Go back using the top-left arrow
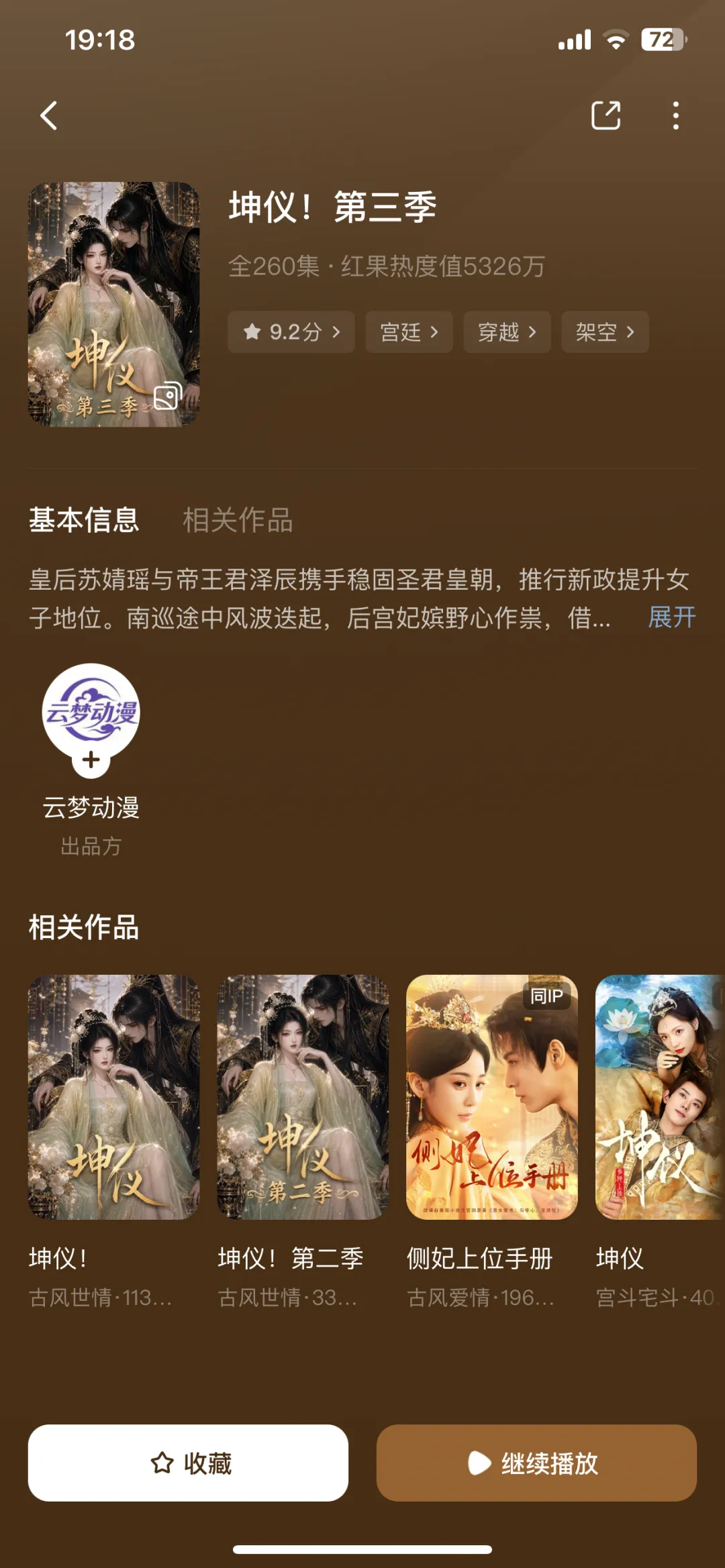Viewport: 725px width, 1568px height. coord(49,115)
